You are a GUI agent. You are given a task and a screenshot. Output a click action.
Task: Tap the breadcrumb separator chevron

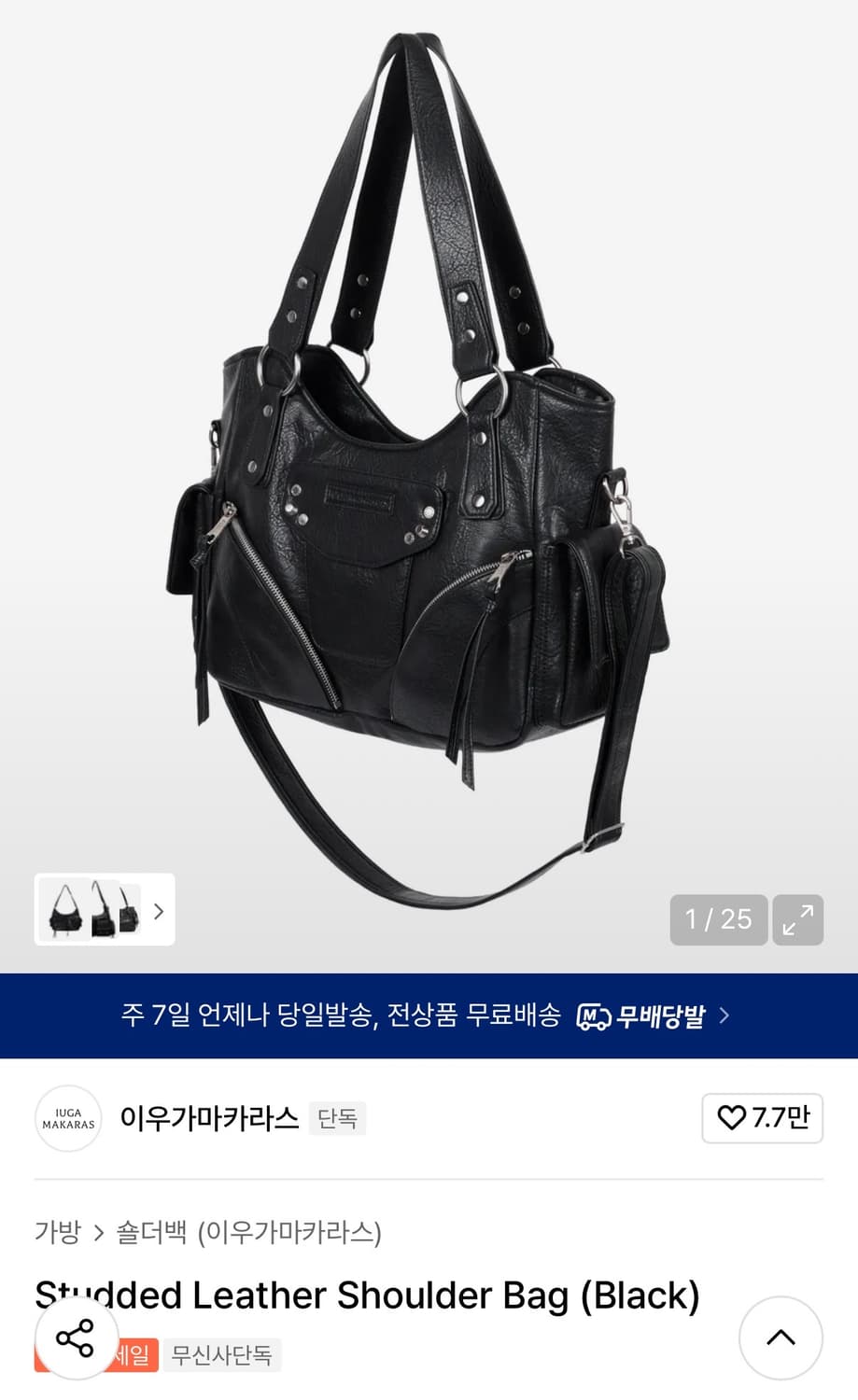[99, 1232]
